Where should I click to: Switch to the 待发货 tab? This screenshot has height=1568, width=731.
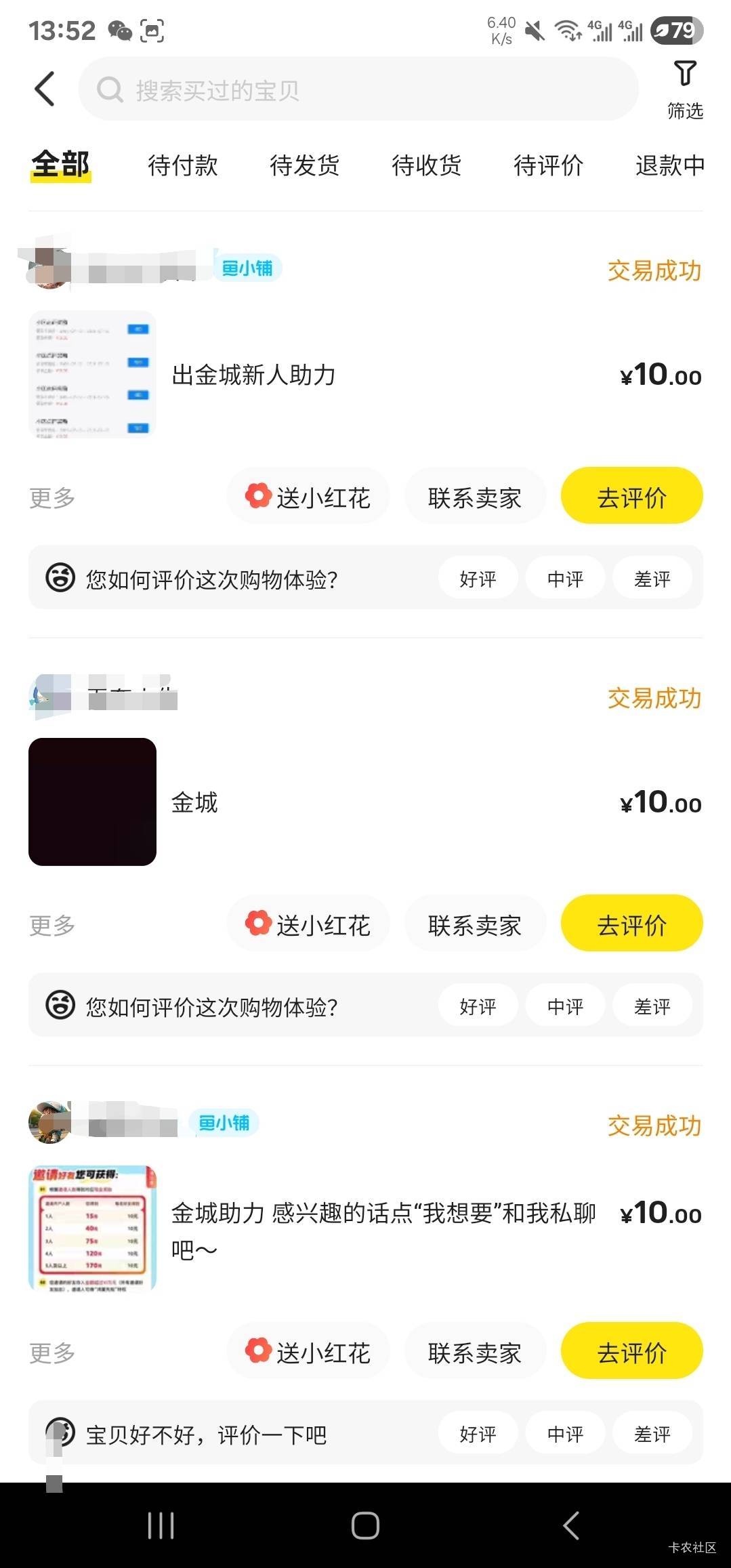pos(305,165)
